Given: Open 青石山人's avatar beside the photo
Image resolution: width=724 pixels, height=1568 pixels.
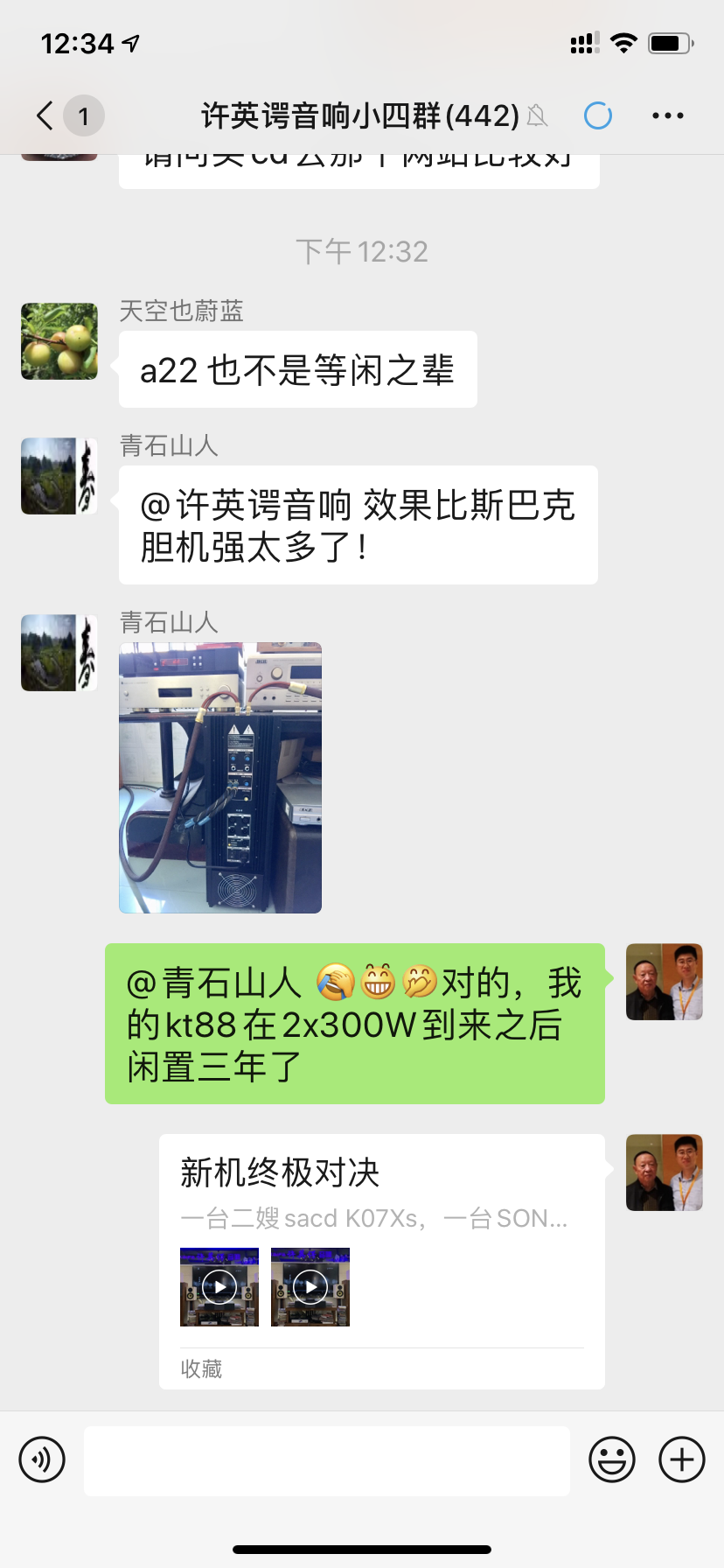Looking at the screenshot, I should tap(59, 653).
